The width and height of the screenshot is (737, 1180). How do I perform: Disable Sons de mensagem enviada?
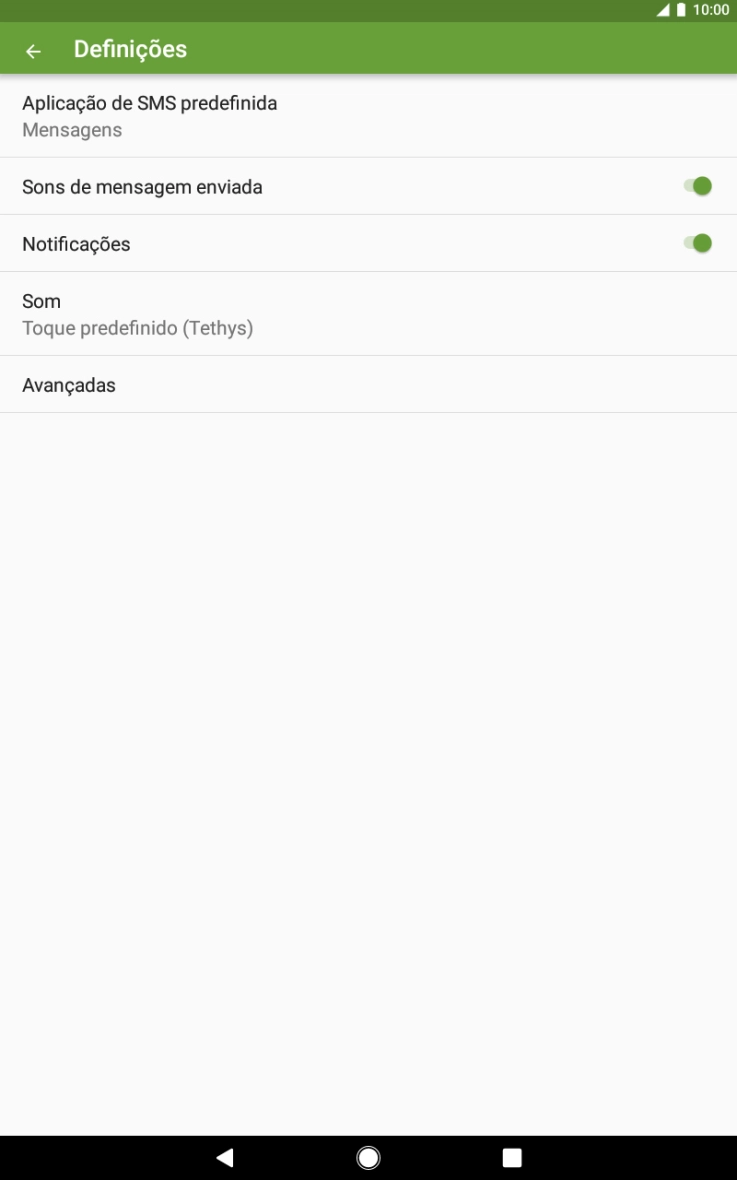click(697, 186)
